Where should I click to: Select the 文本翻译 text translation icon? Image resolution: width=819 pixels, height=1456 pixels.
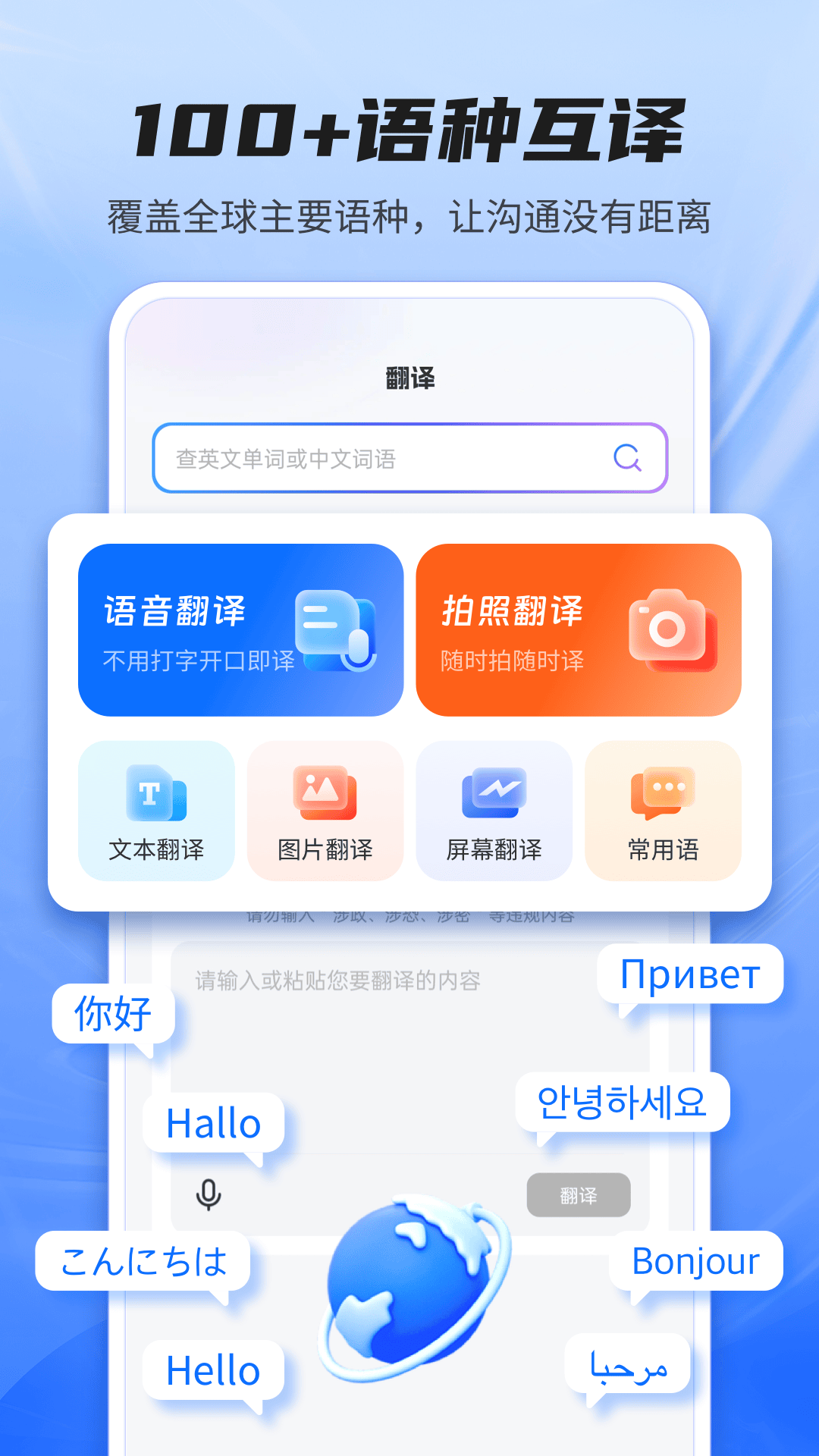[155, 792]
